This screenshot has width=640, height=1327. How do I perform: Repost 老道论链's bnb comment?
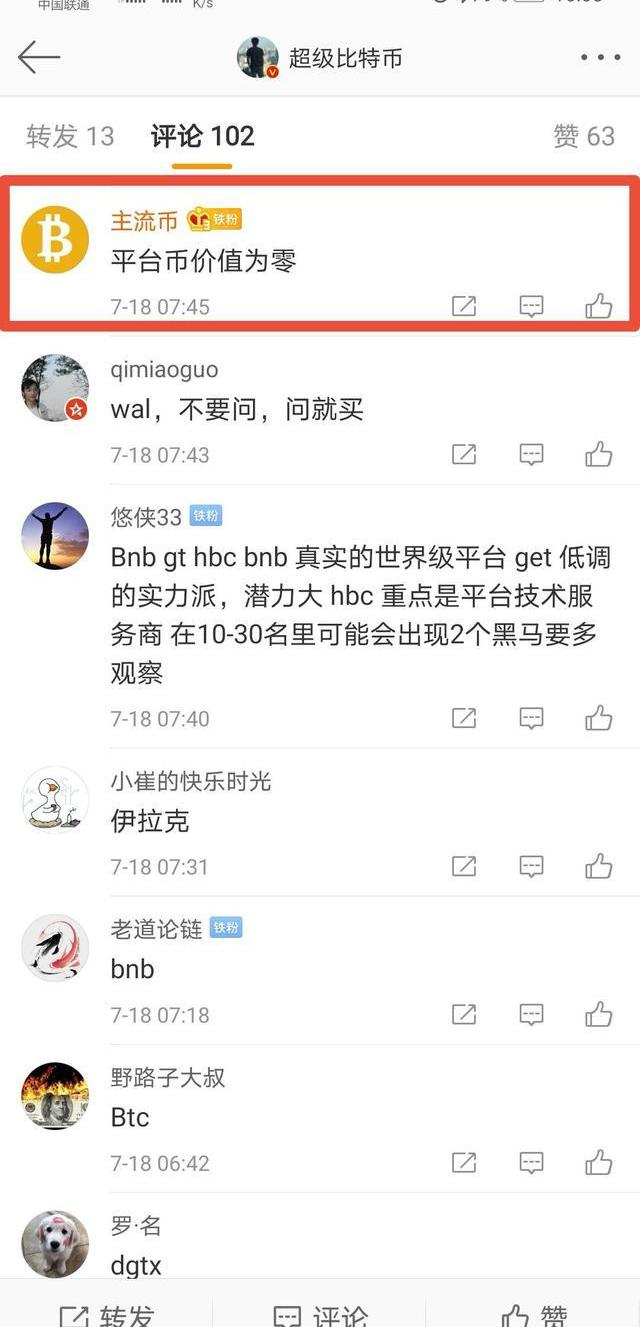click(464, 1014)
